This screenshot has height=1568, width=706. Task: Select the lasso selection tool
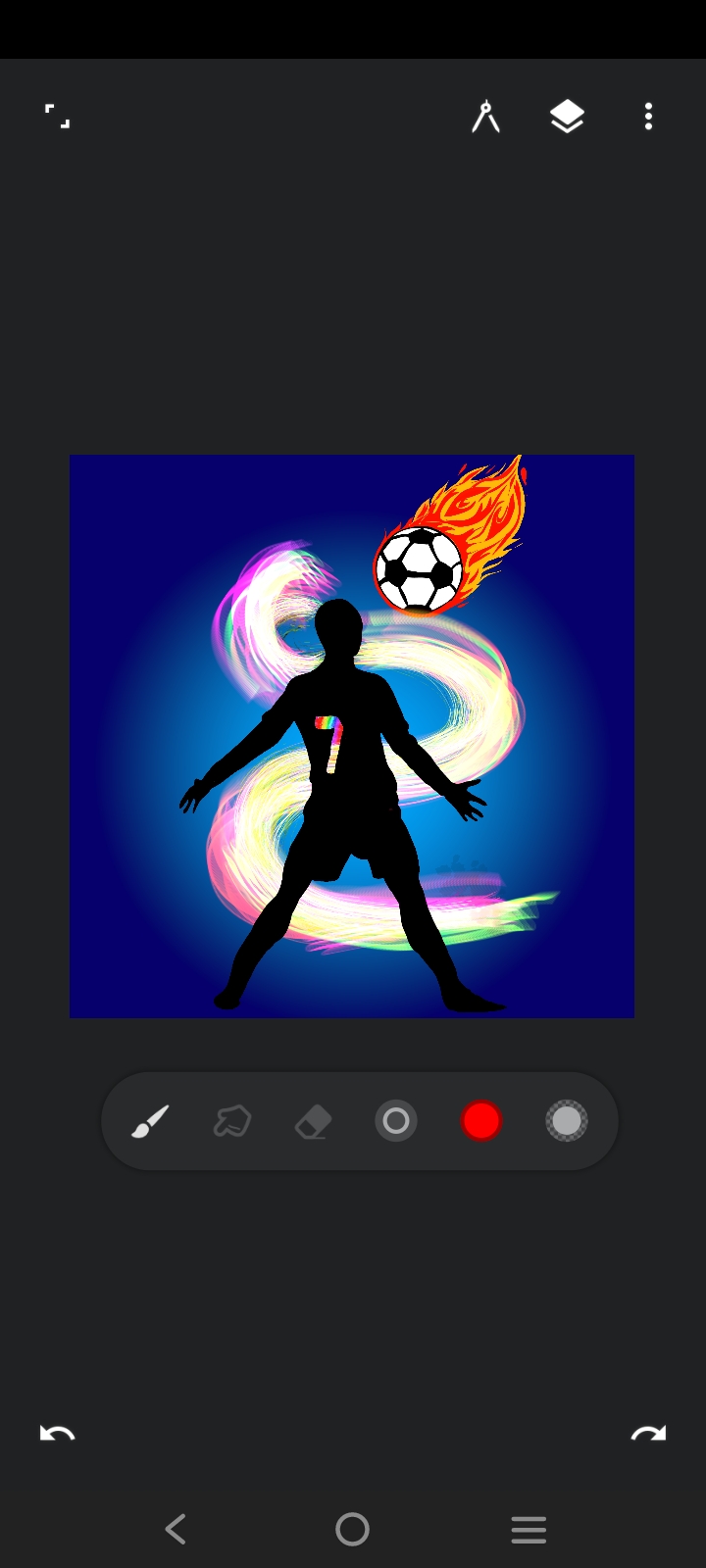coord(231,1121)
